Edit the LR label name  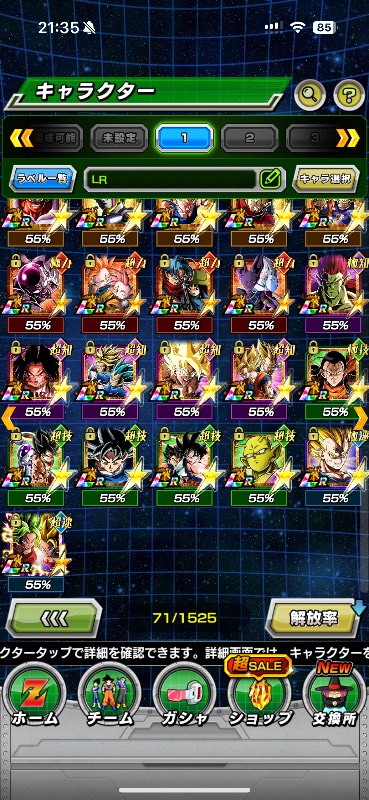(270, 179)
